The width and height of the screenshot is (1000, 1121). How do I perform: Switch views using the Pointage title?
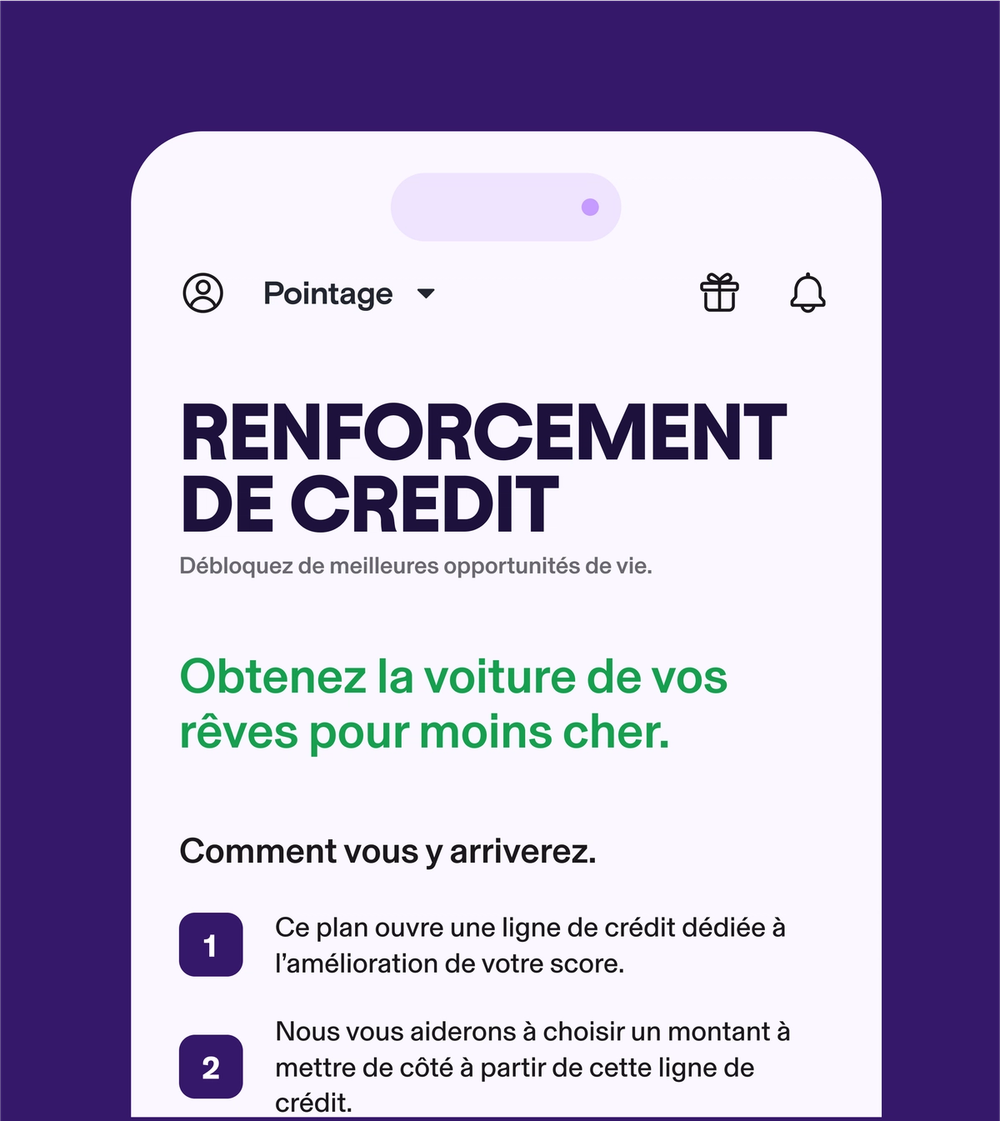point(327,293)
